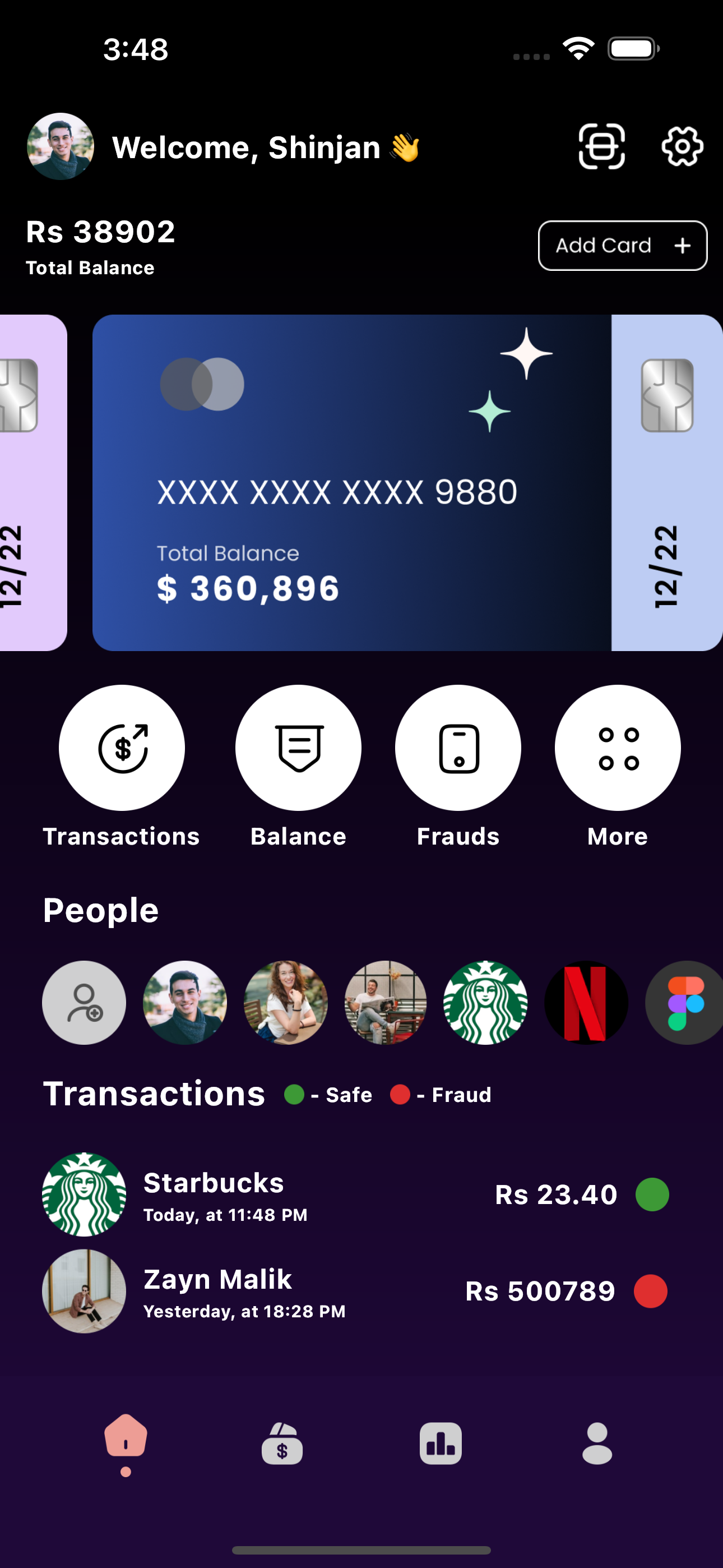Open the Transactions shortcut
Viewport: 723px width, 1568px height.
click(122, 748)
